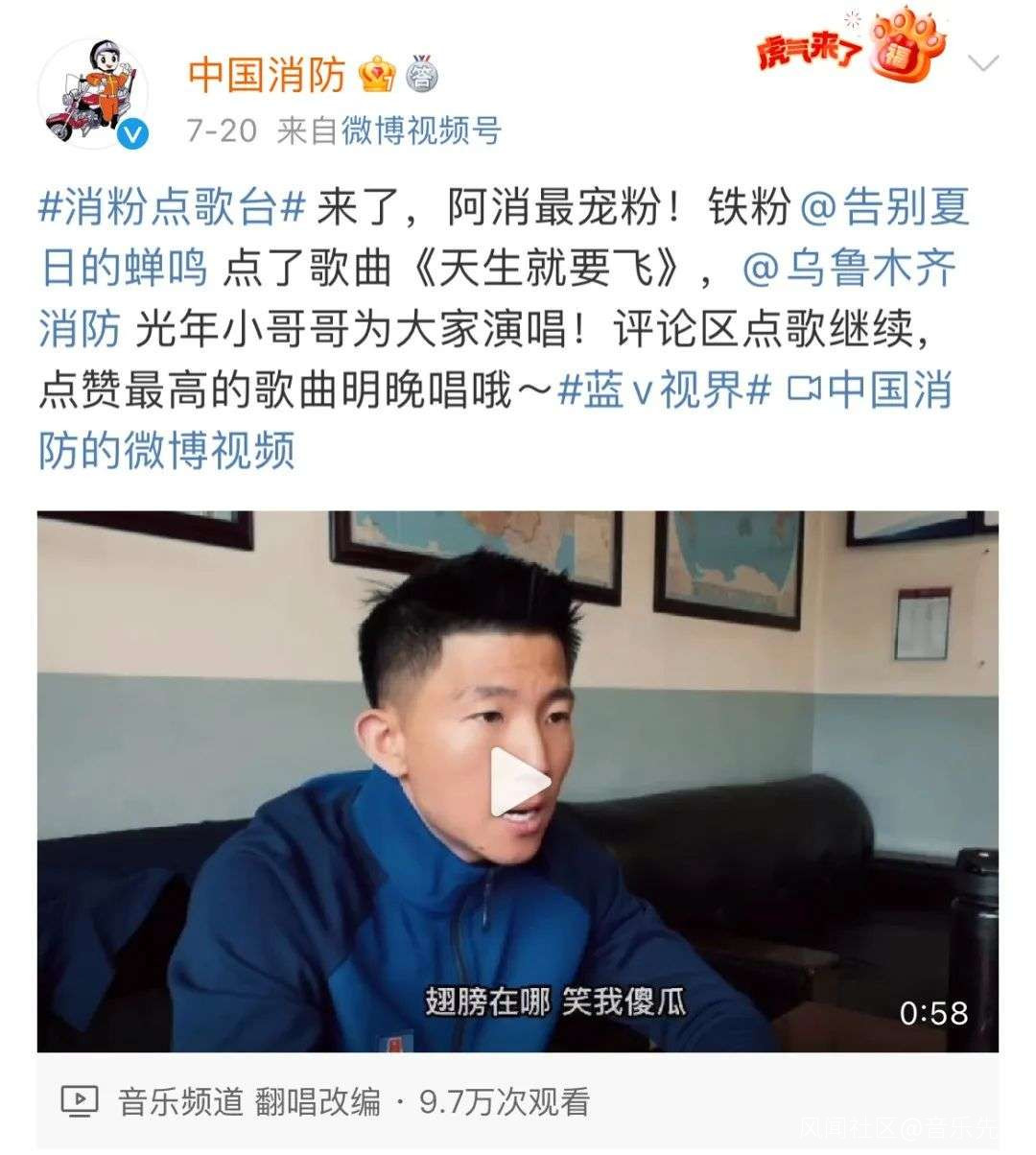Viewport: 1036px width, 1155px height.
Task: Open the #消粉点歌台# hashtag
Action: click(172, 207)
